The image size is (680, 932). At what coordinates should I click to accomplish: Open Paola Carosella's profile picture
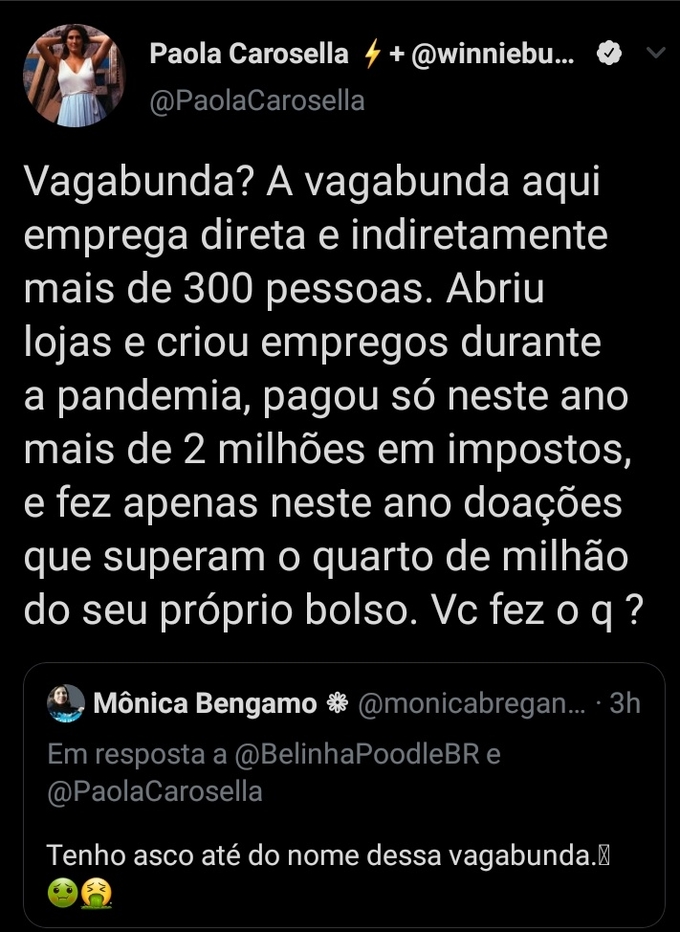pos(73,77)
